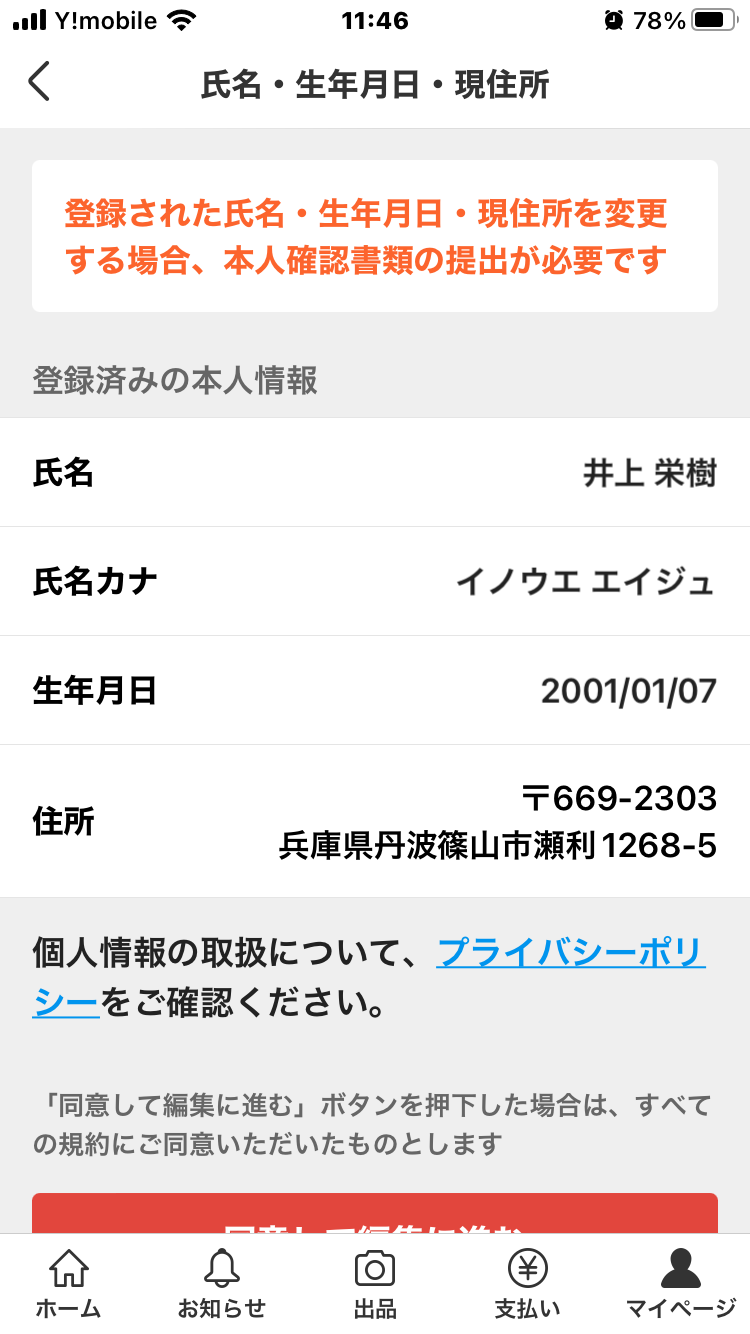Go back using the top-left arrow
The height and width of the screenshot is (1334, 750).
pyautogui.click(x=39, y=82)
